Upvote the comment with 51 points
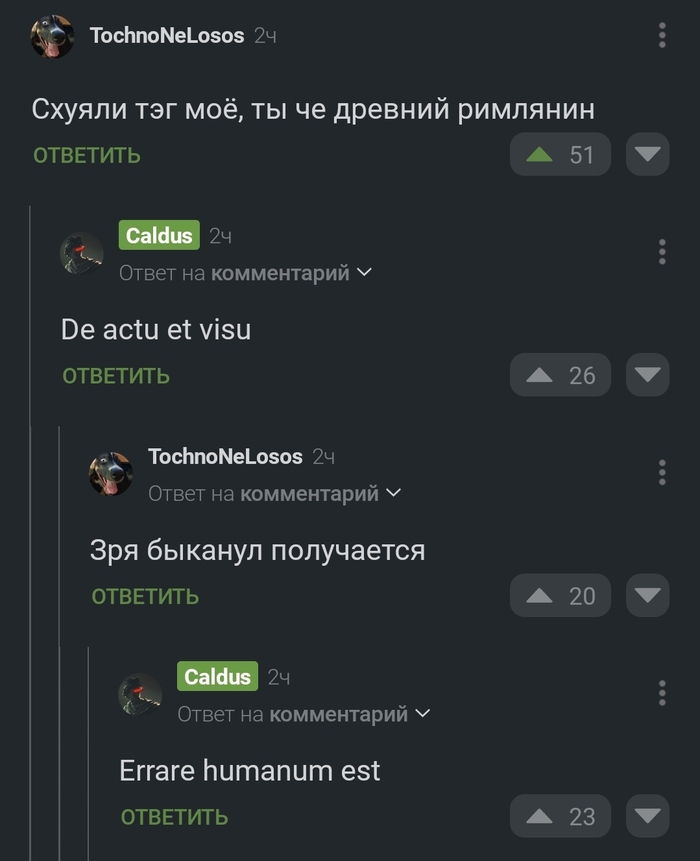This screenshot has height=861, width=700. click(x=540, y=155)
